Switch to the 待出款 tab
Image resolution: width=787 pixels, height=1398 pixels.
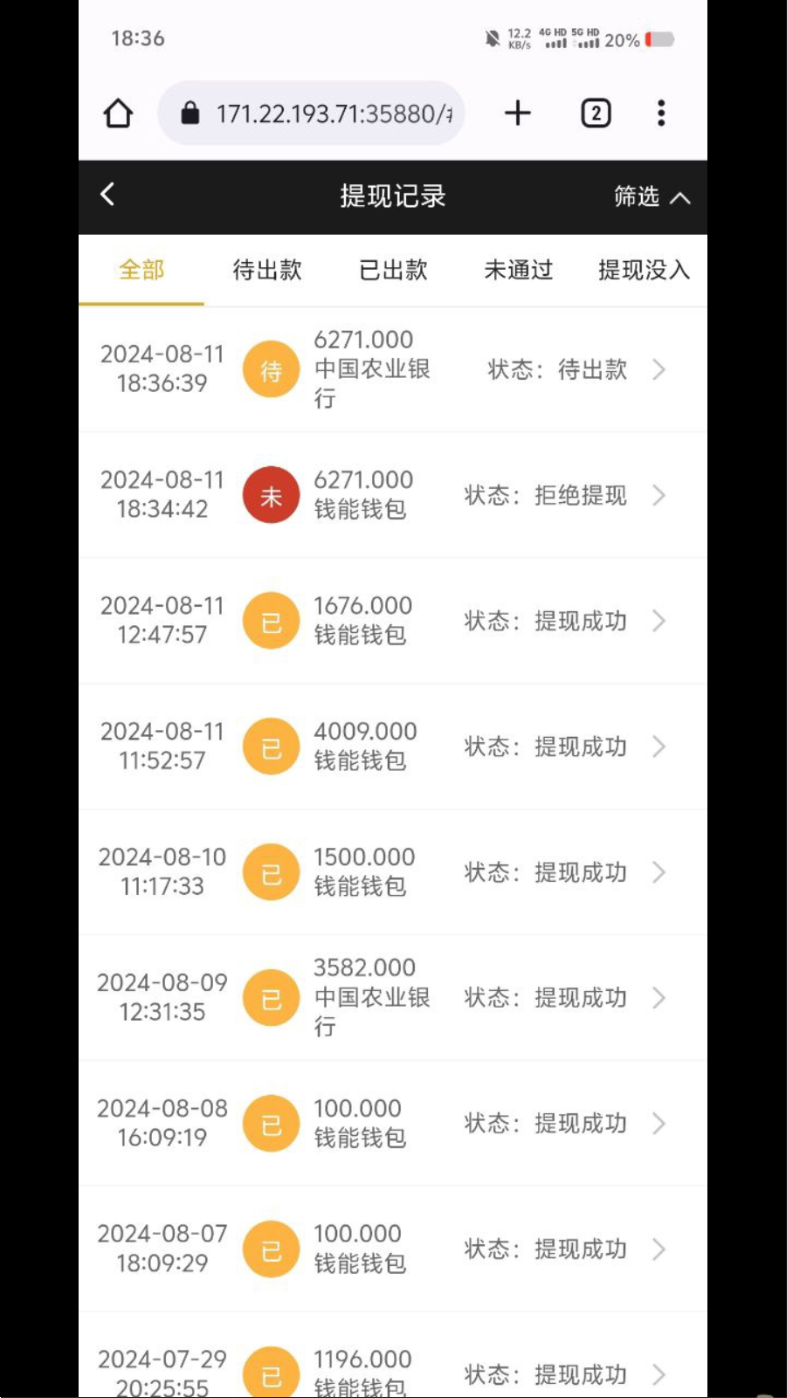[x=267, y=270]
